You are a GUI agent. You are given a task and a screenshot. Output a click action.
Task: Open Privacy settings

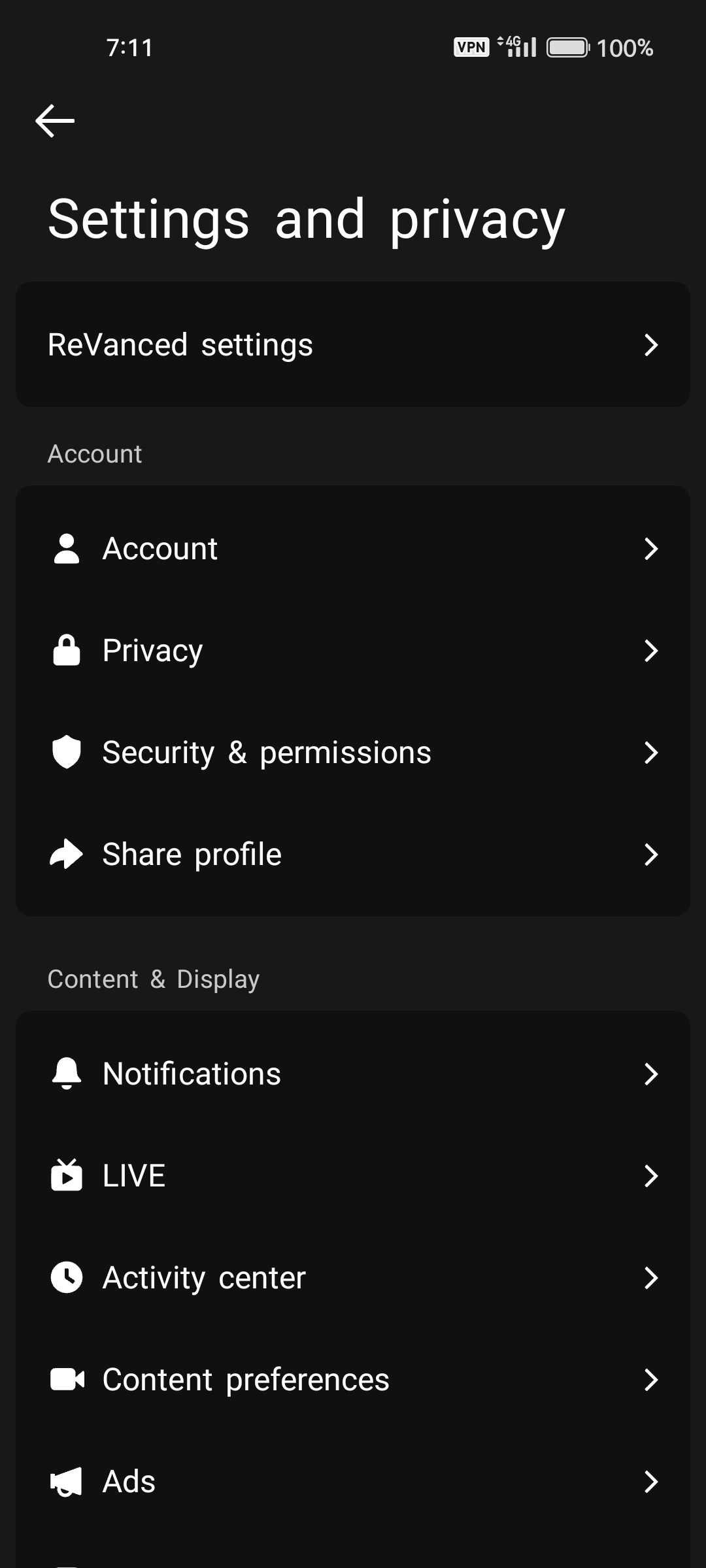353,651
